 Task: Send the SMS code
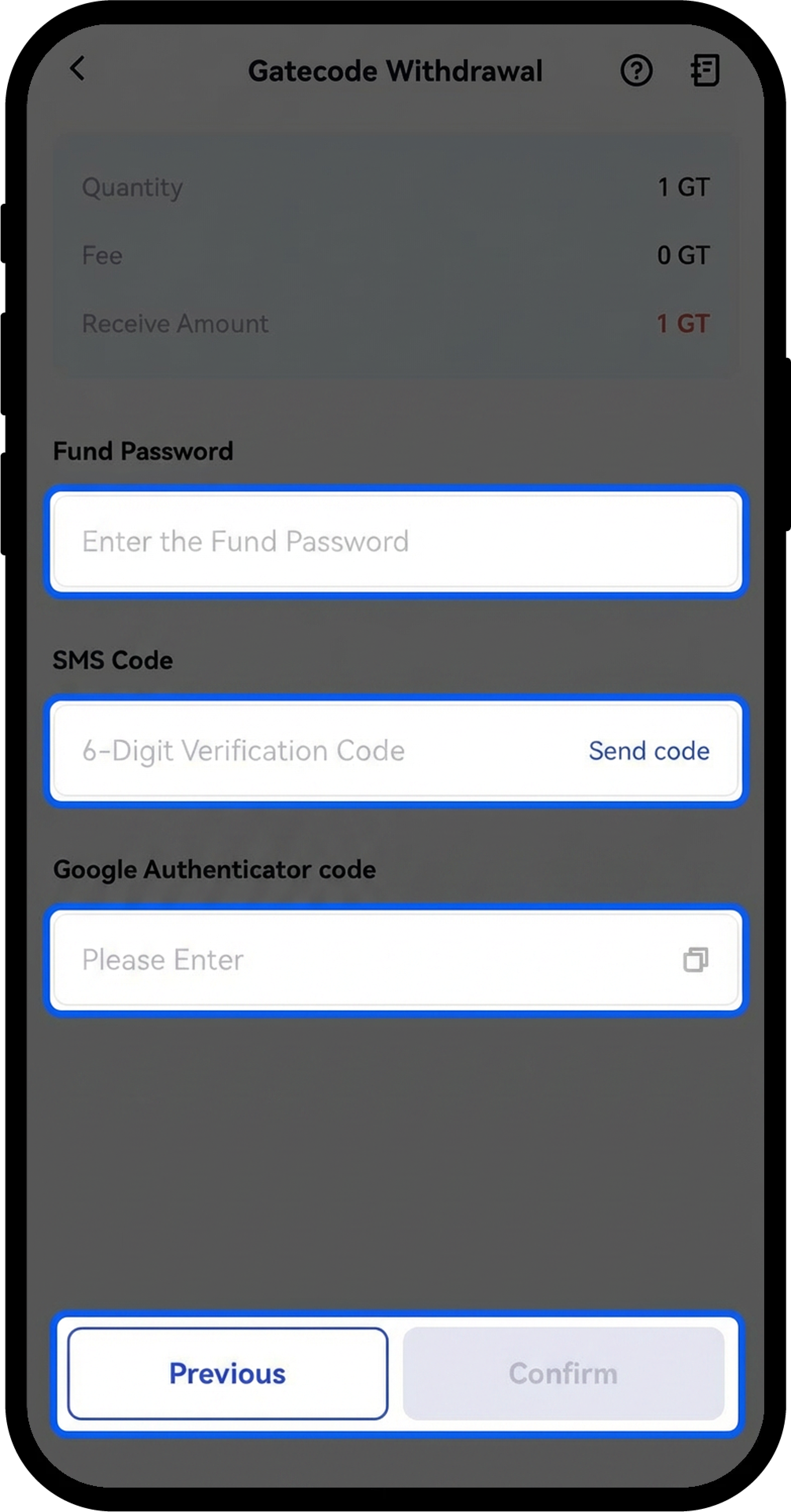(x=649, y=751)
